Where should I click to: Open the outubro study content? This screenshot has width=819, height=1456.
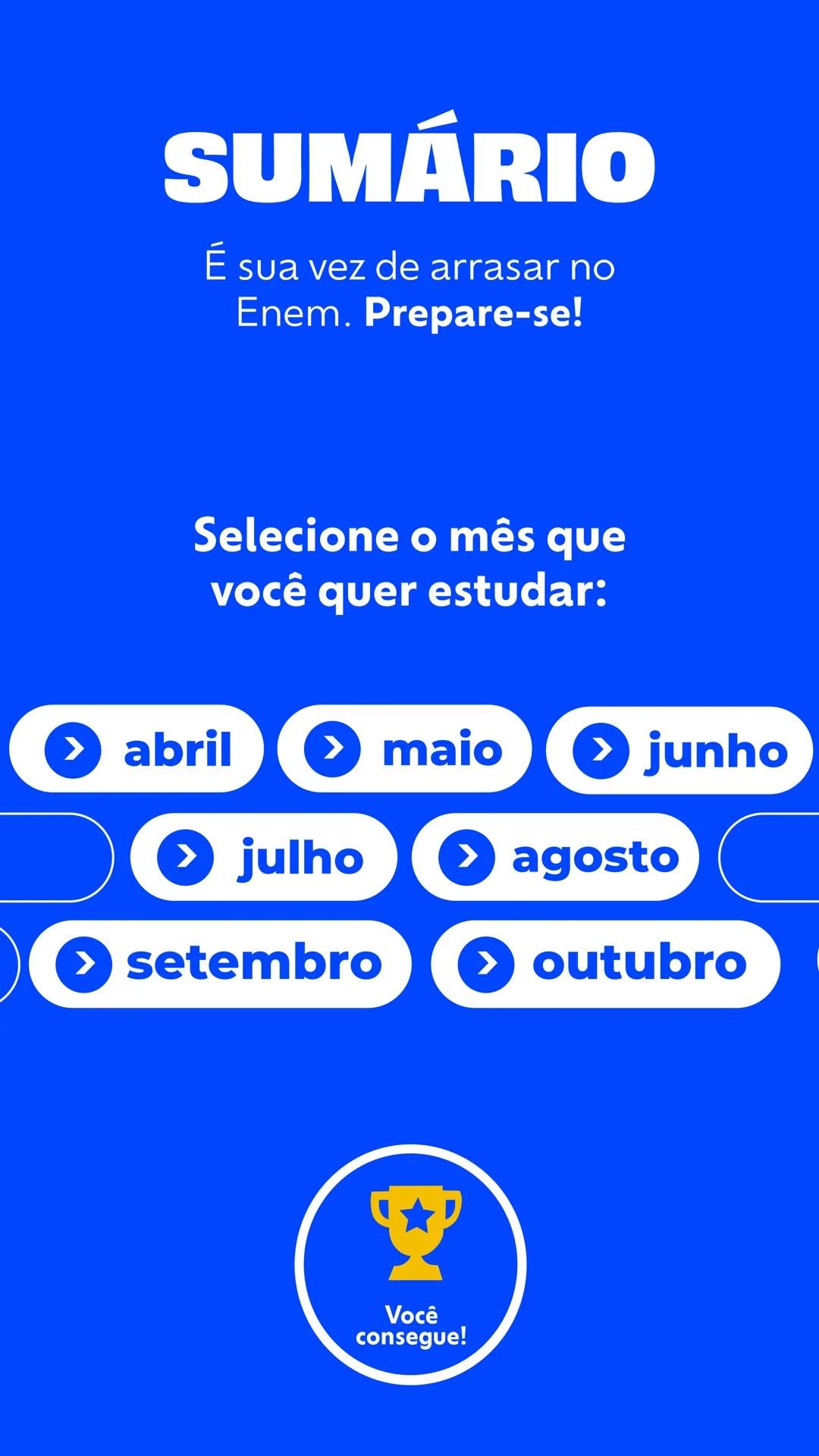[607, 962]
